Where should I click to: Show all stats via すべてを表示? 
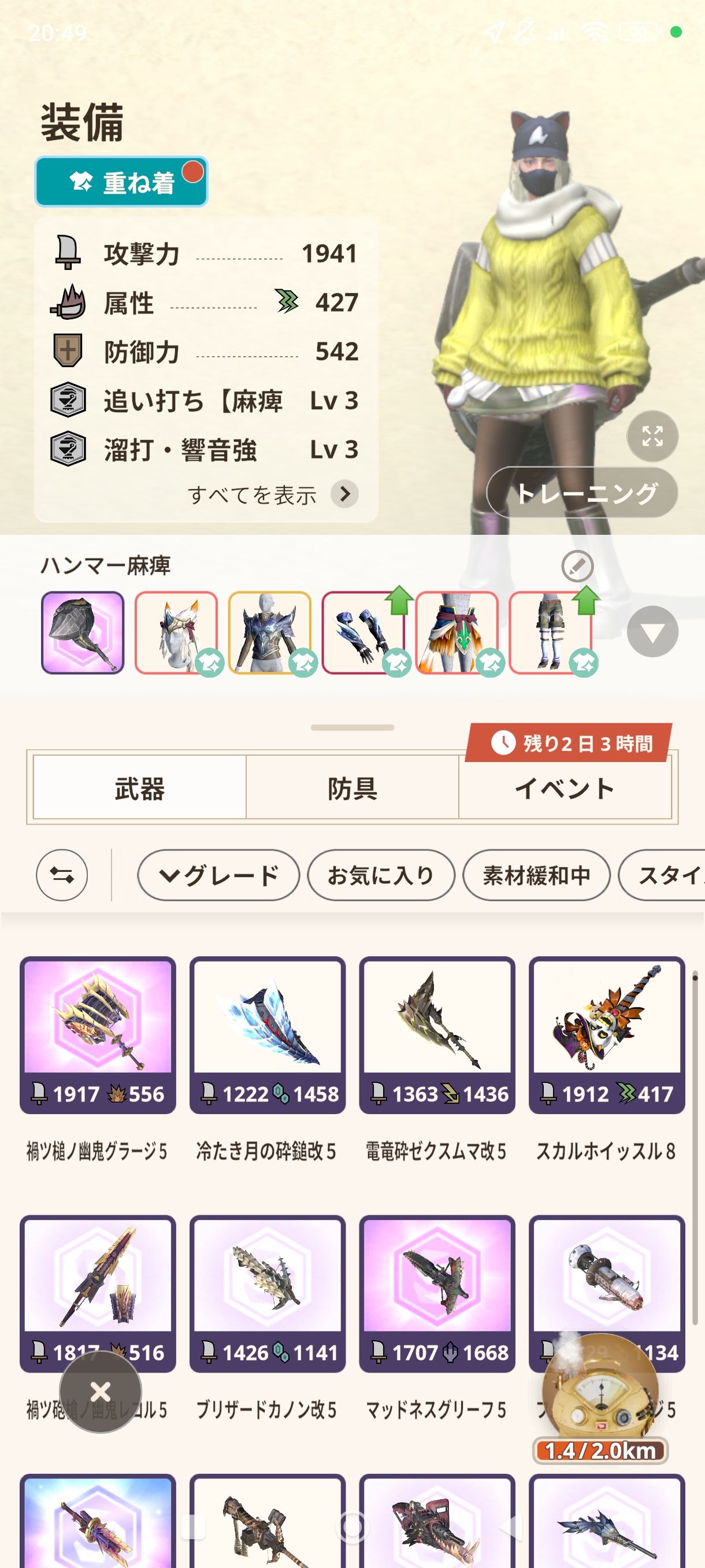pos(272,494)
